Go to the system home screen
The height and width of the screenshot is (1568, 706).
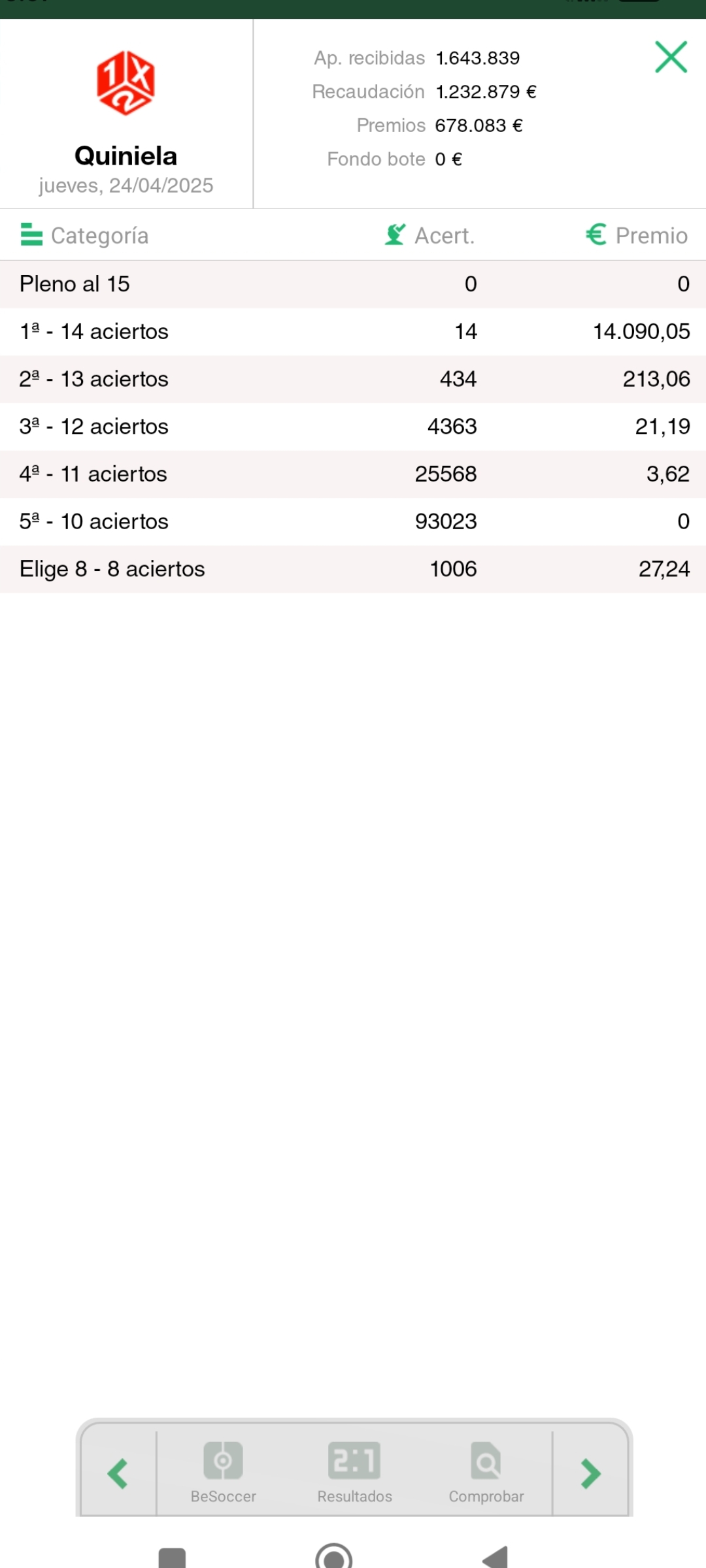[x=333, y=1558]
